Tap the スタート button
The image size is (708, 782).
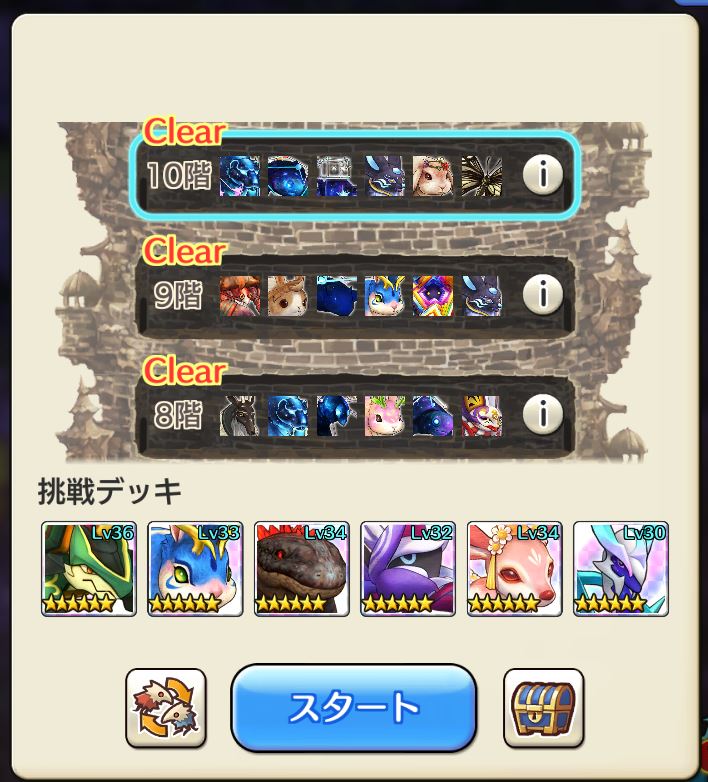353,708
